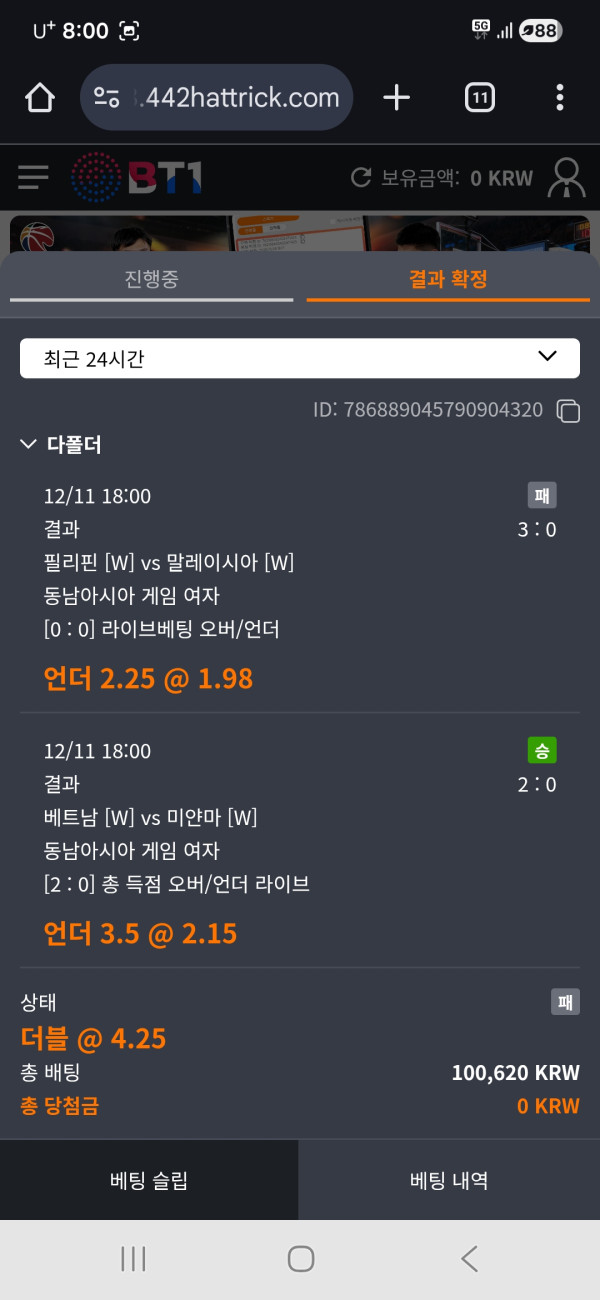Switch to 베팅 슬립

click(x=149, y=1180)
